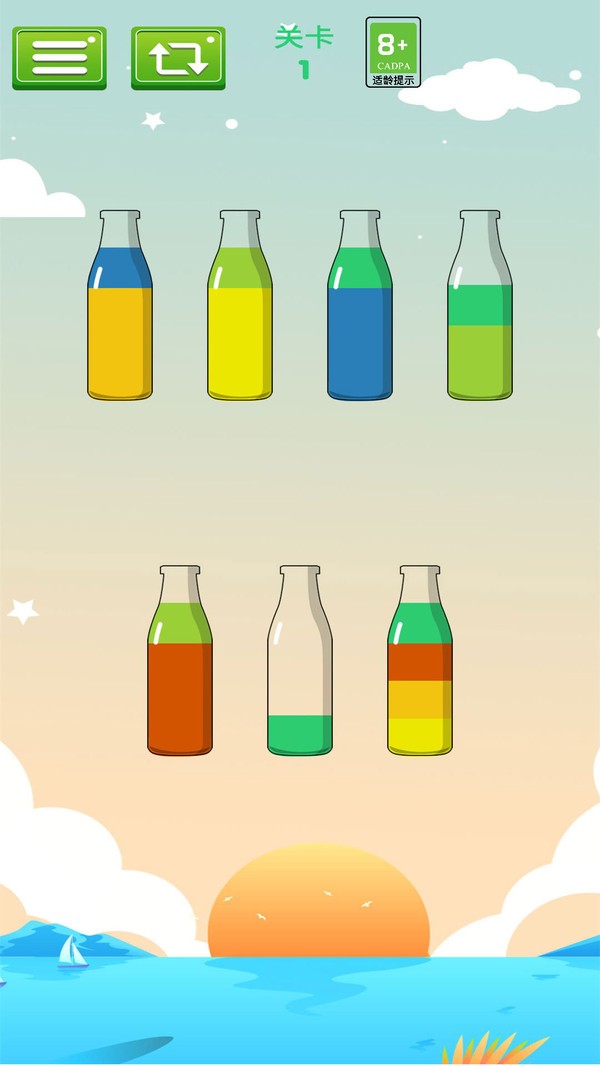Tap the green restart arrows button
Screen dimensions: 600x1066
coord(178,58)
